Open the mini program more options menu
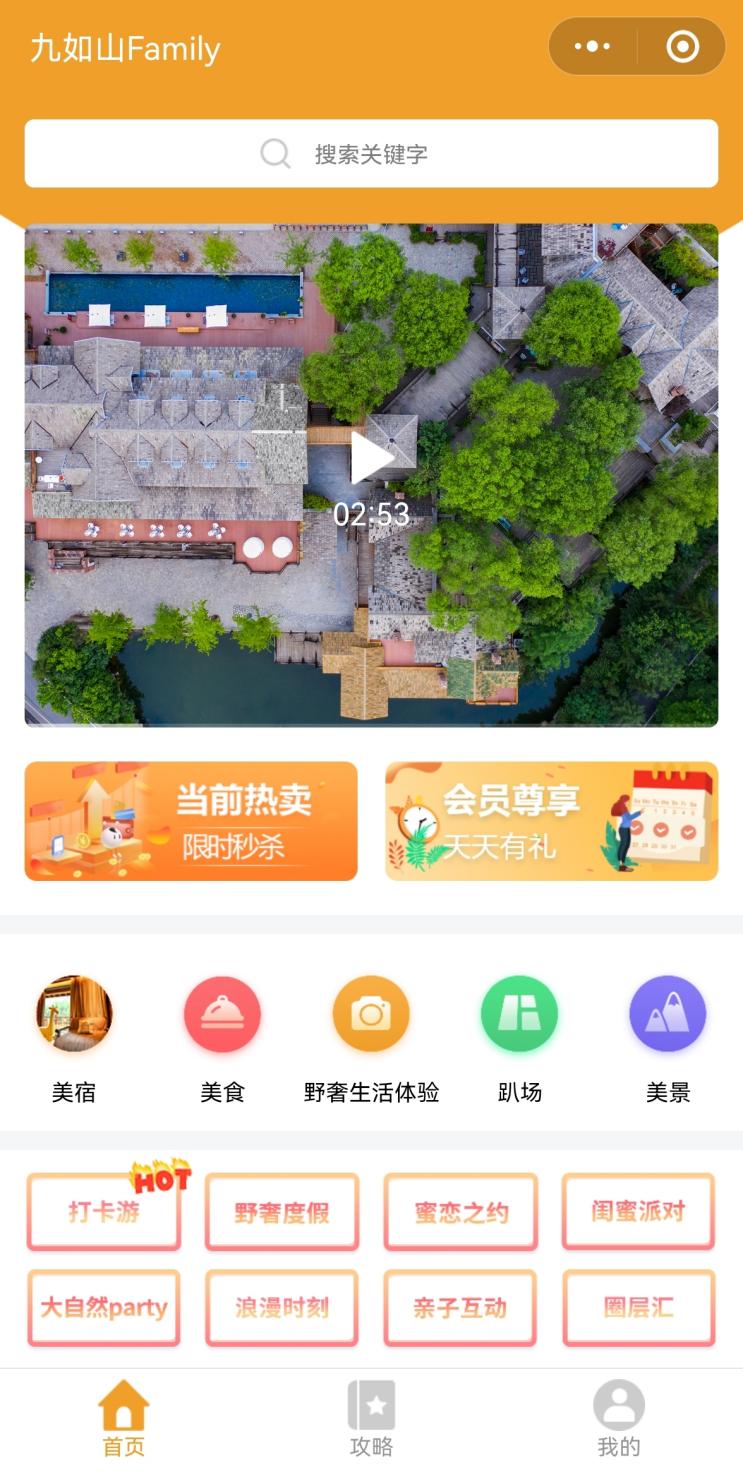Viewport: 743px width, 1472px height. click(593, 47)
